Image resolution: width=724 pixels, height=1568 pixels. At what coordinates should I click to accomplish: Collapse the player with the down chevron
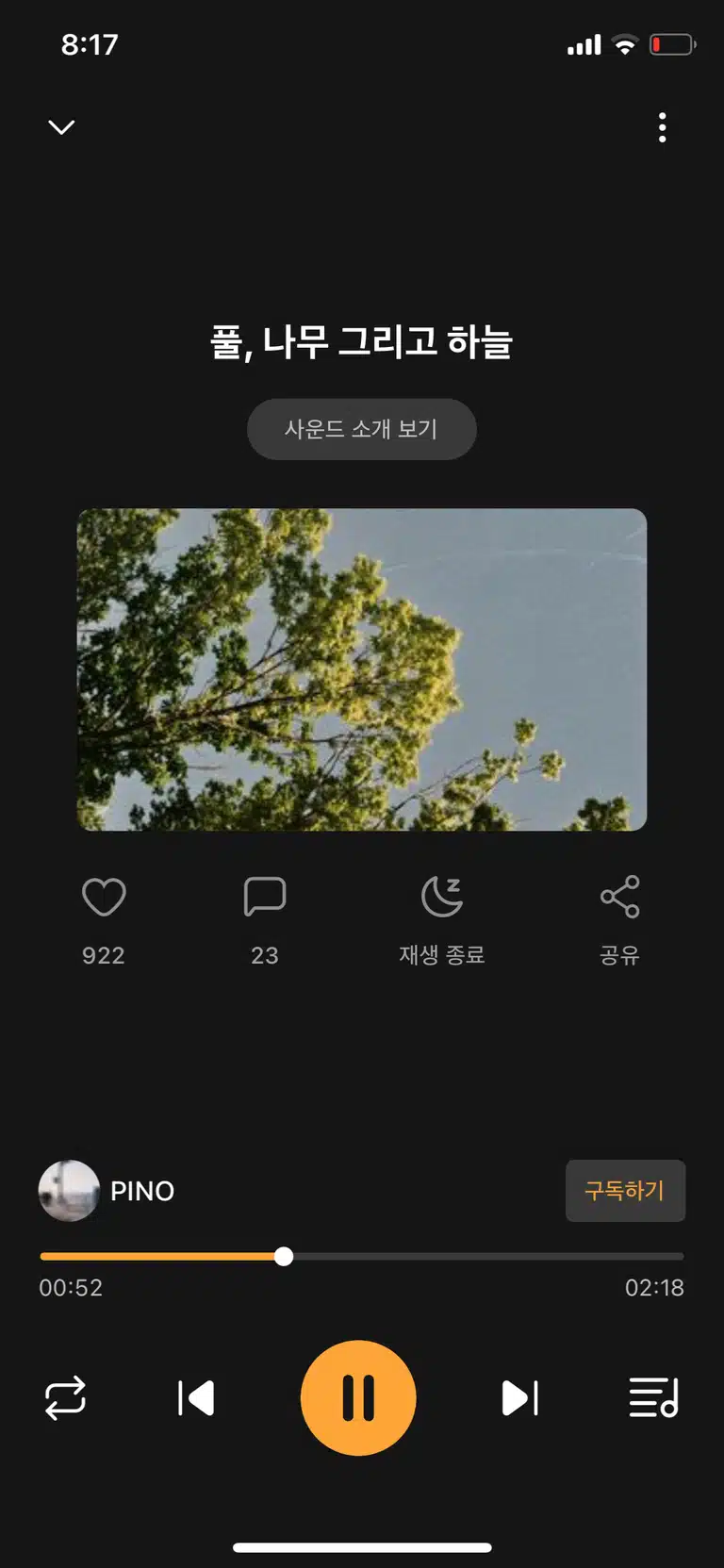coord(61,127)
